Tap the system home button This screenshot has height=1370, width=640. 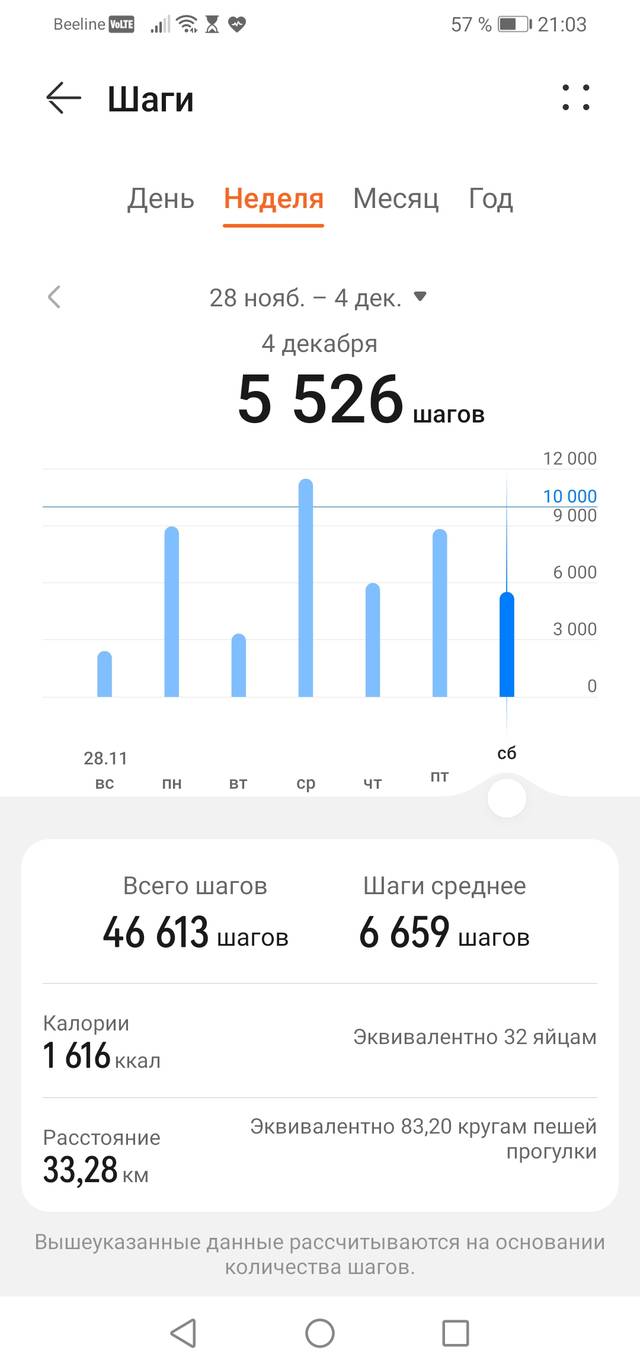click(x=320, y=1332)
